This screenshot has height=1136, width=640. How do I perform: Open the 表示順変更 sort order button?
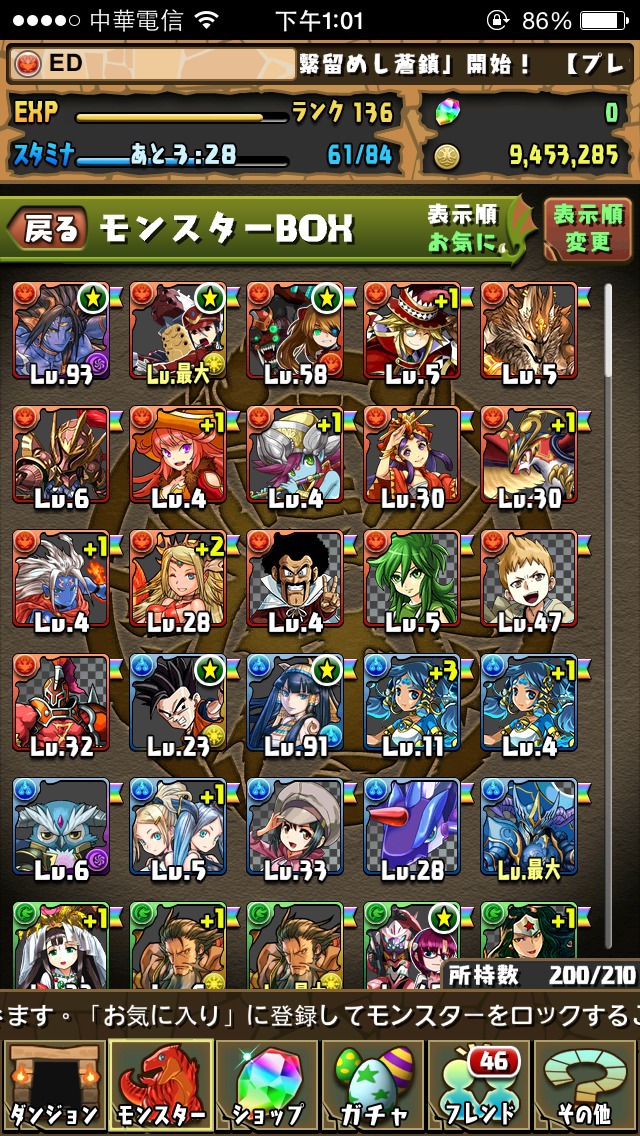(587, 228)
